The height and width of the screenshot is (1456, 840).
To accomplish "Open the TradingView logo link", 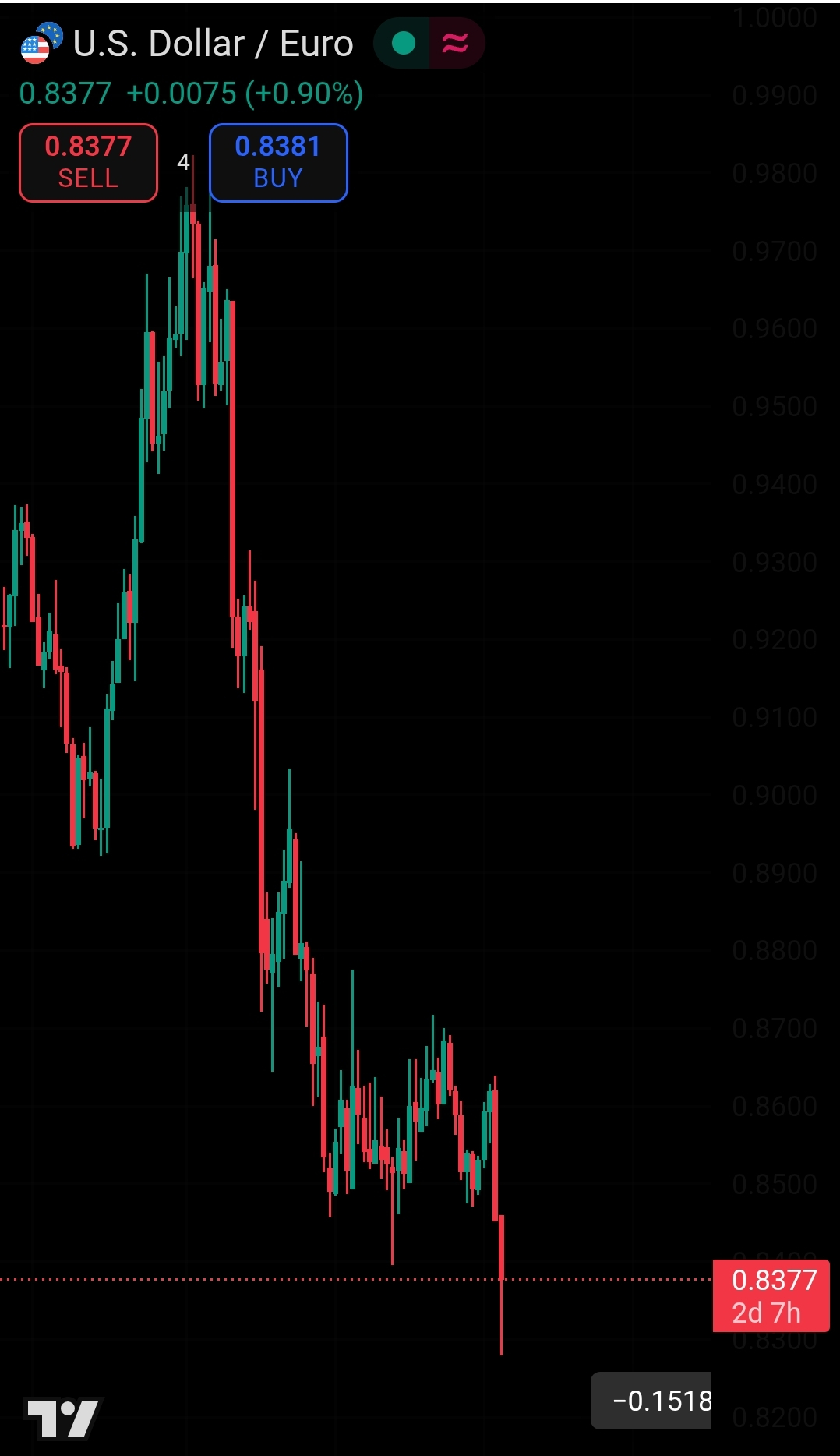I will (64, 1419).
